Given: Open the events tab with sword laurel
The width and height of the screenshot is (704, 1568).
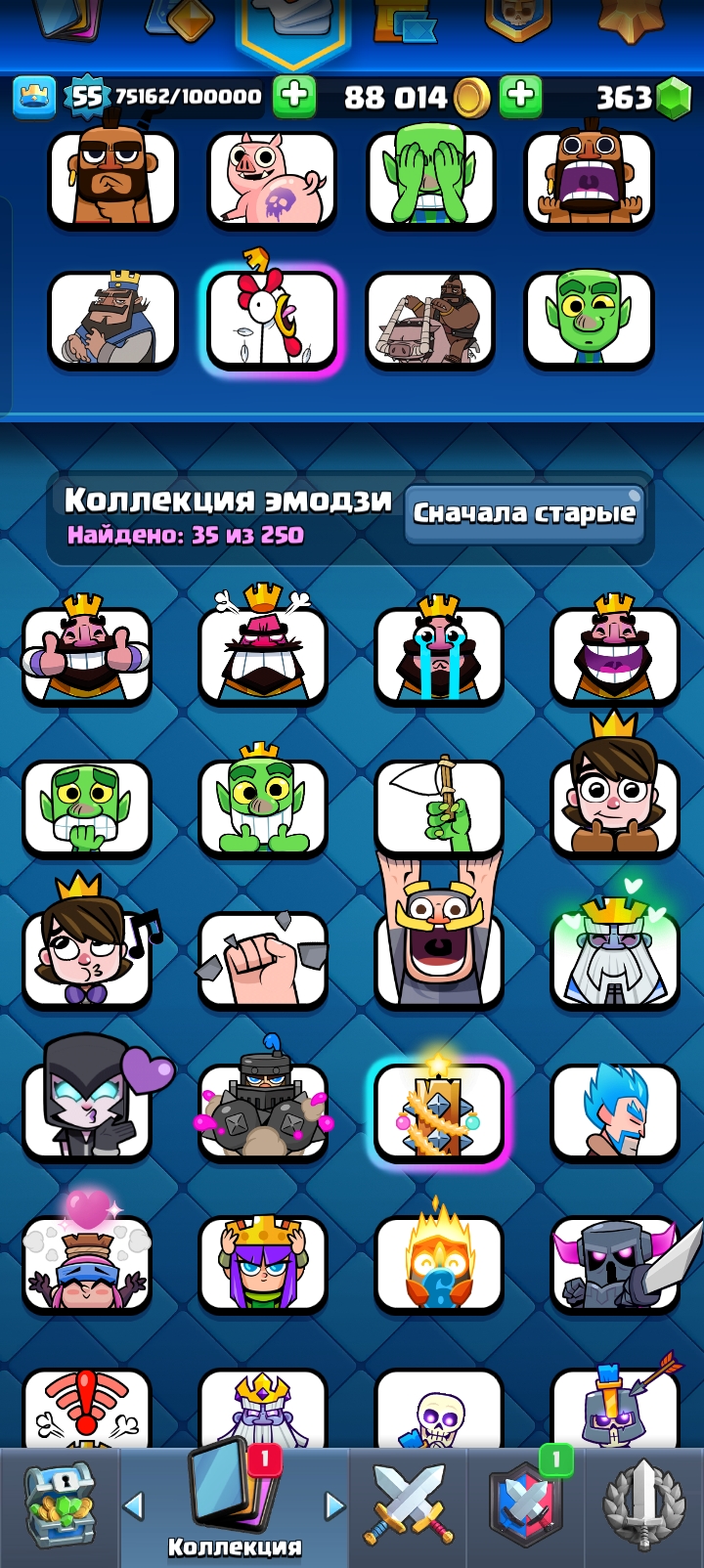Looking at the screenshot, I should coord(643,1505).
